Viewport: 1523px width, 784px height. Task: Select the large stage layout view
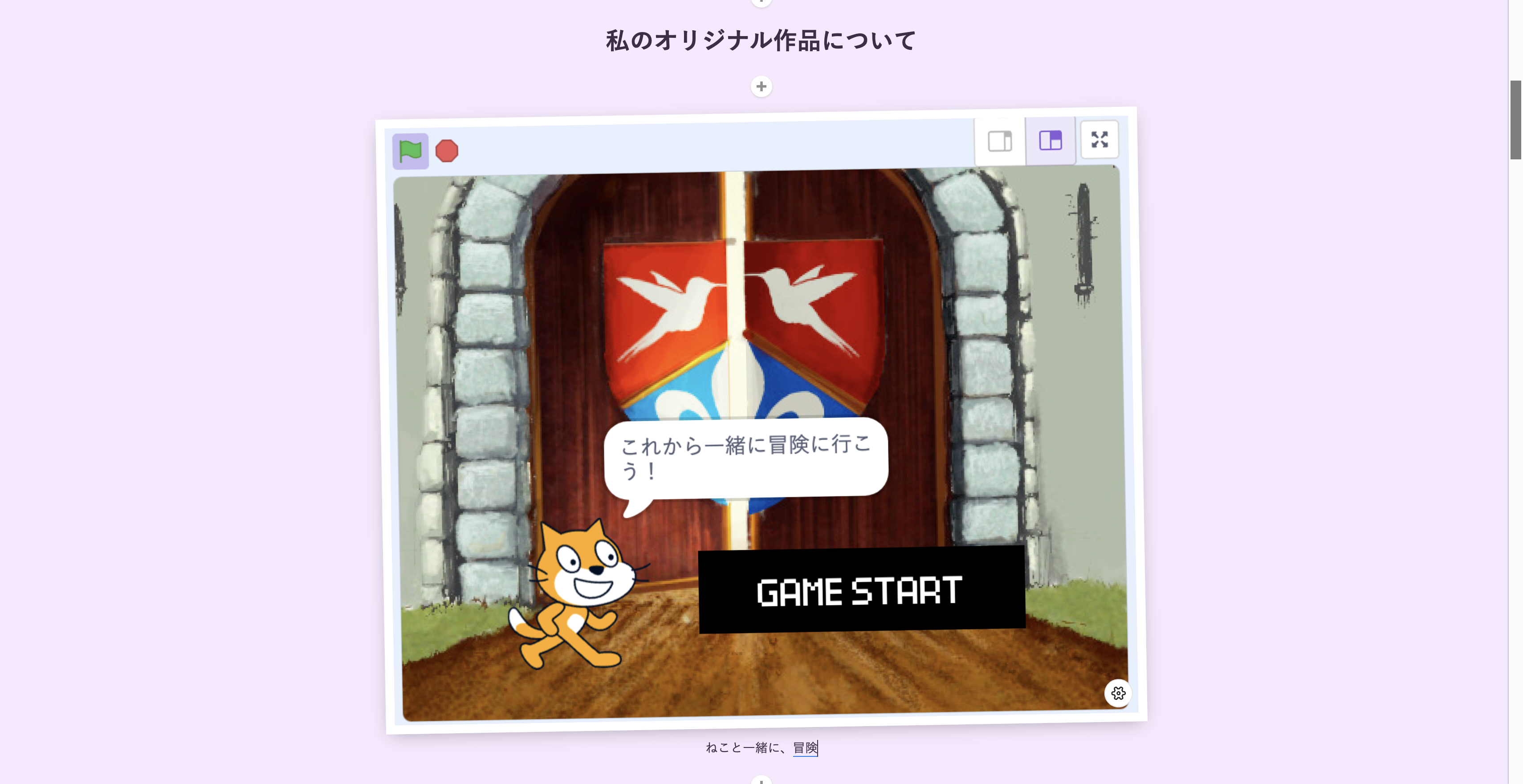1051,141
